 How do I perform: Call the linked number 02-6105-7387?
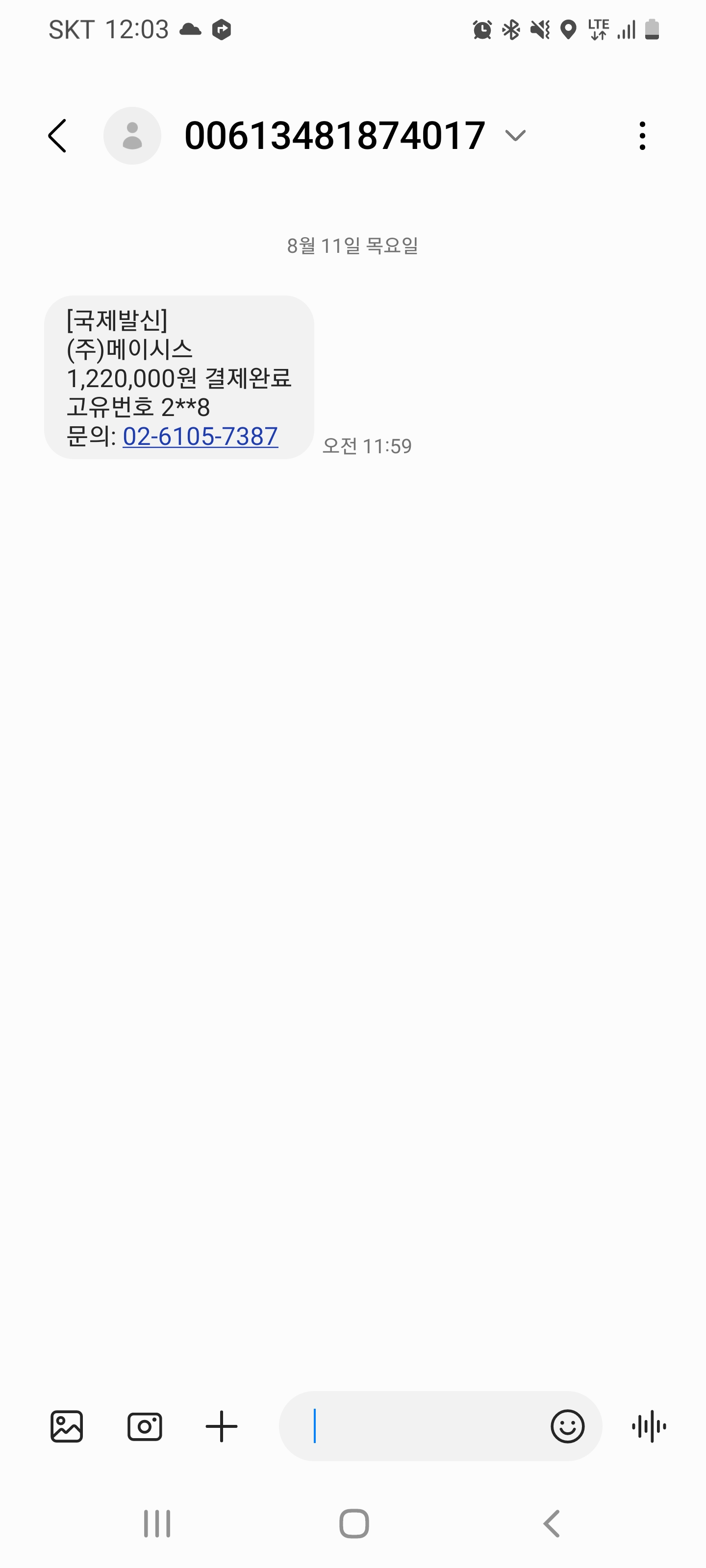(201, 436)
